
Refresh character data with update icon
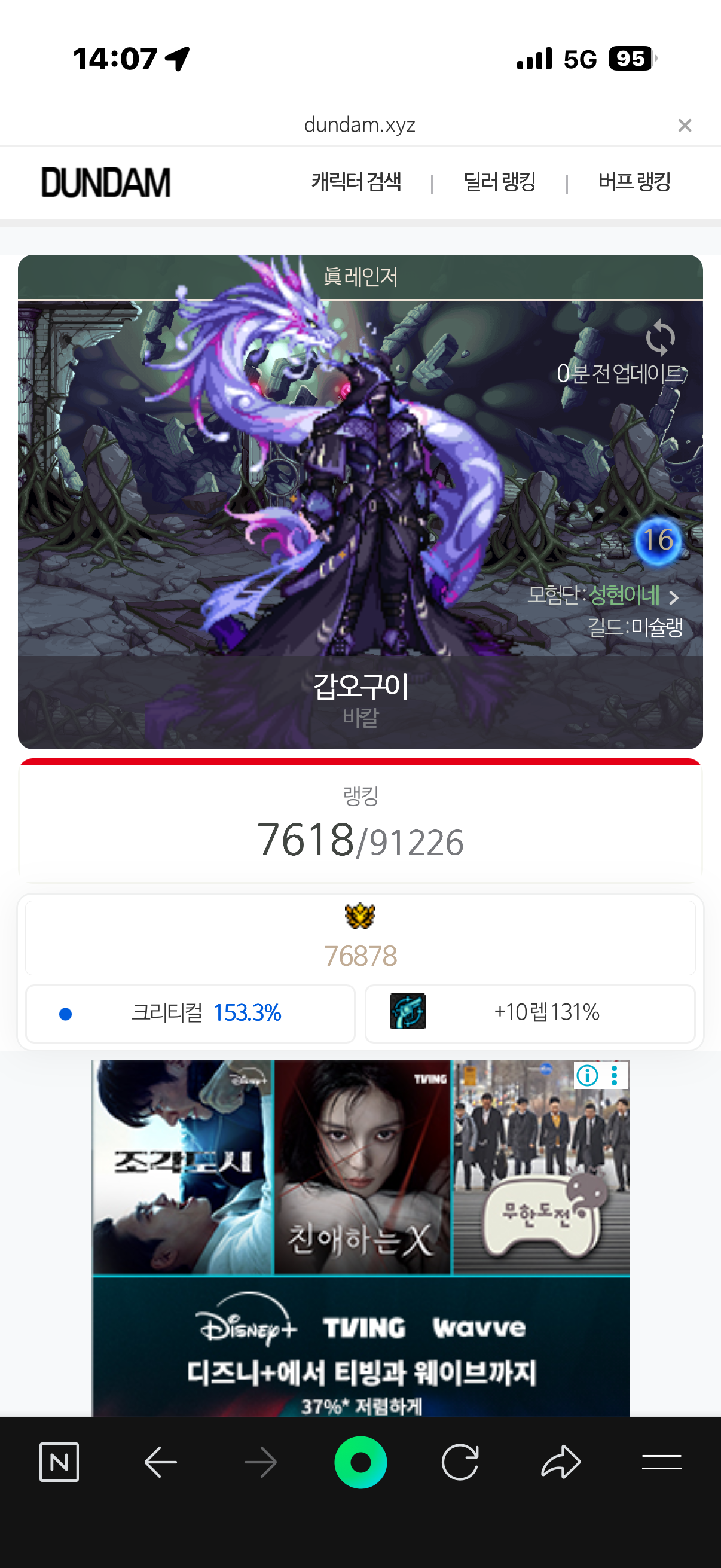point(660,338)
